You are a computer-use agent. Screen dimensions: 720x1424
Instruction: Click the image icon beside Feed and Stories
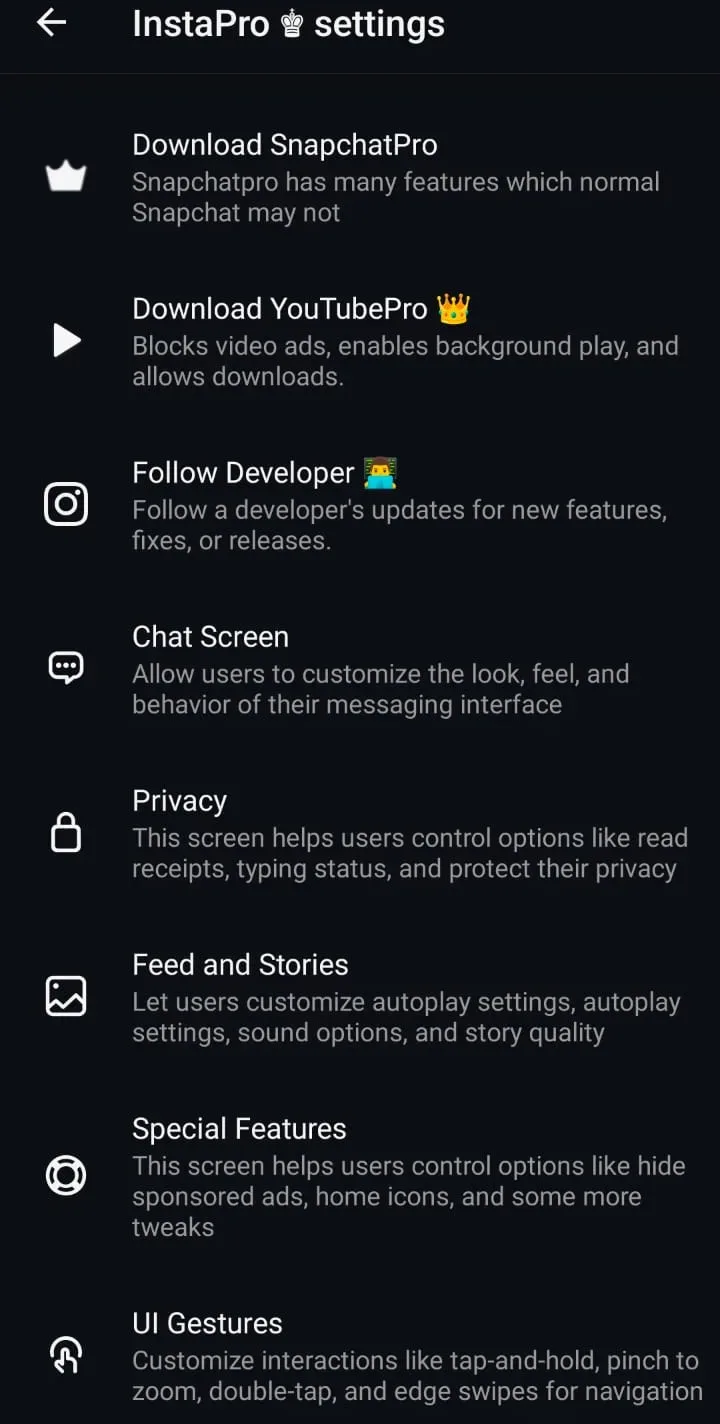point(65,996)
